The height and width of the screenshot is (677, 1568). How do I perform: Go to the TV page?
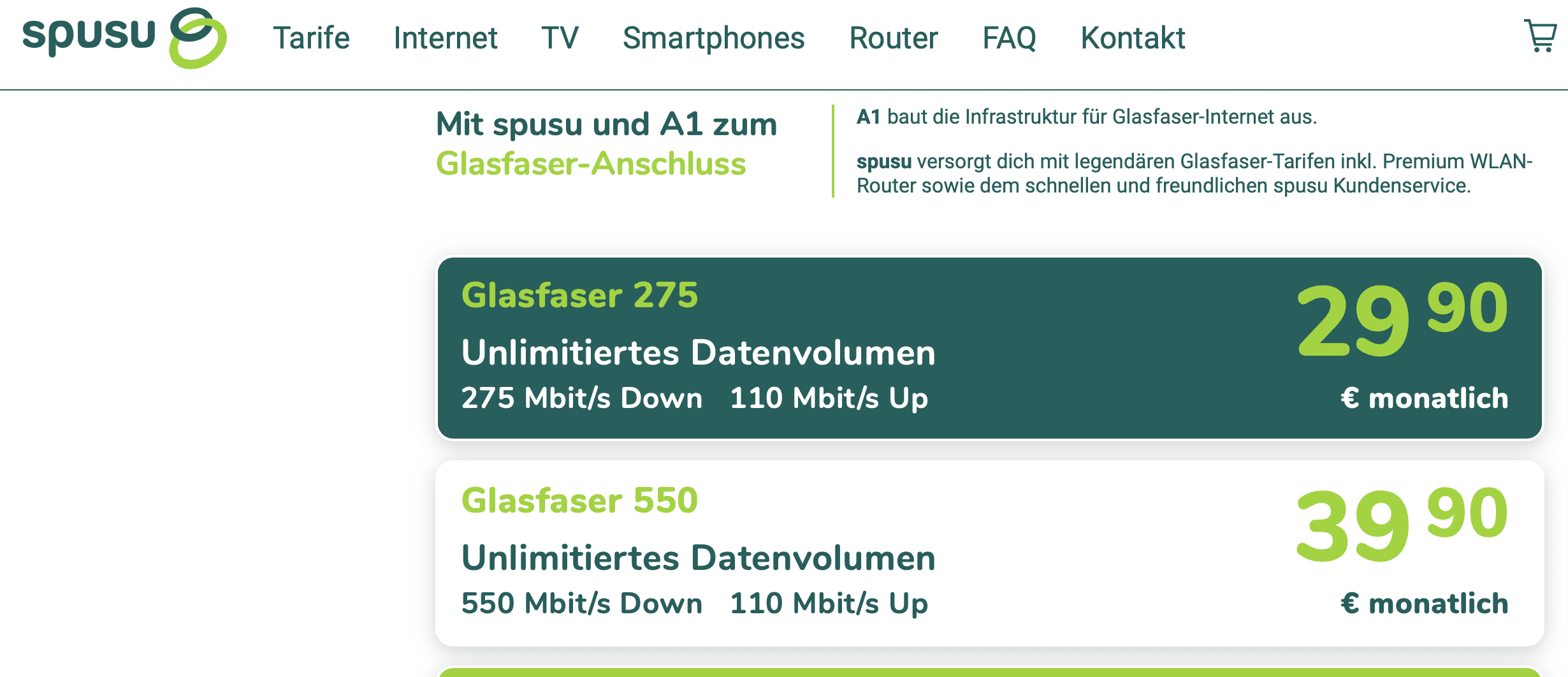click(x=560, y=38)
